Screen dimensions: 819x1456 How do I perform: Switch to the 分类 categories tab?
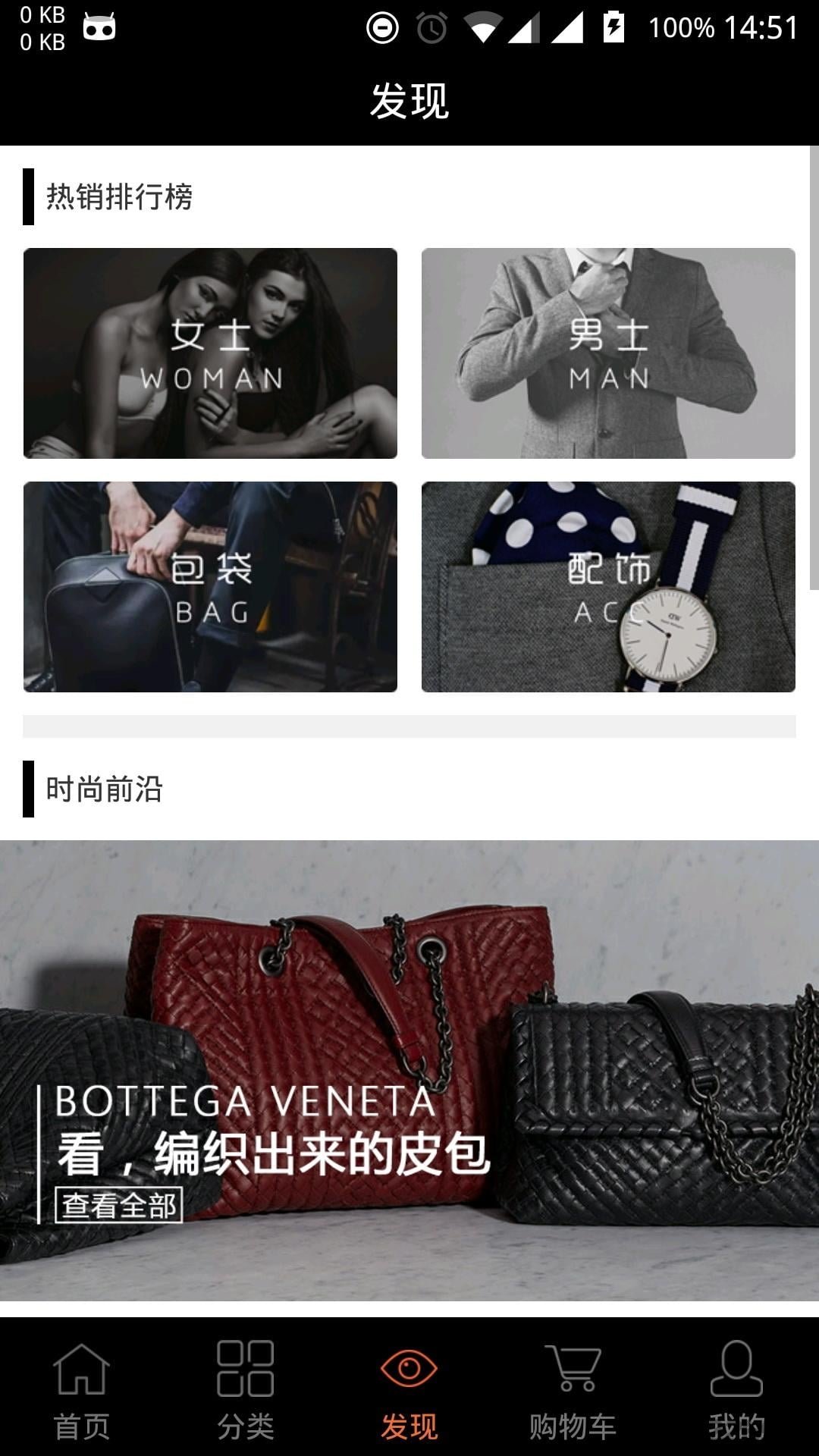coord(246,1388)
